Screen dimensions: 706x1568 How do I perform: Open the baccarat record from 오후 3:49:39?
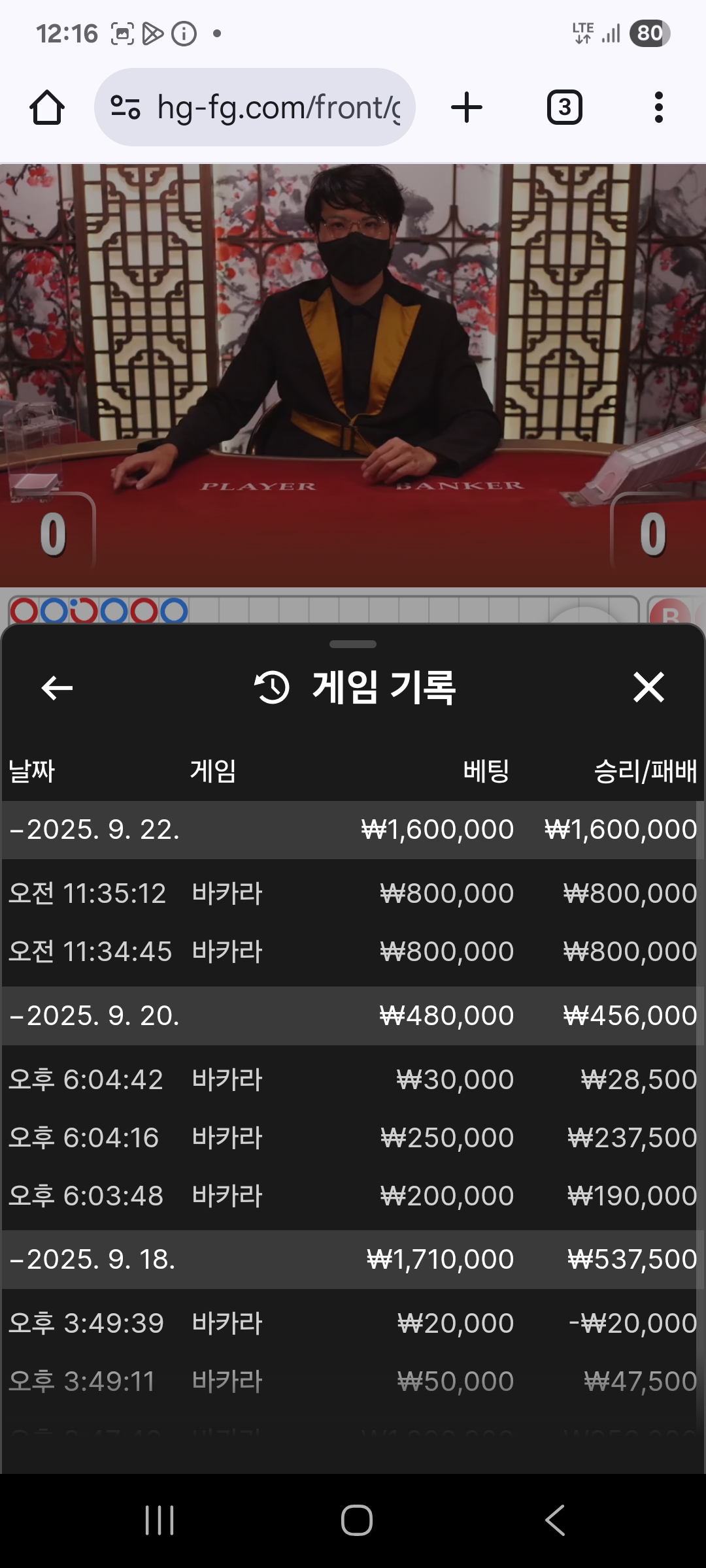(352, 1323)
